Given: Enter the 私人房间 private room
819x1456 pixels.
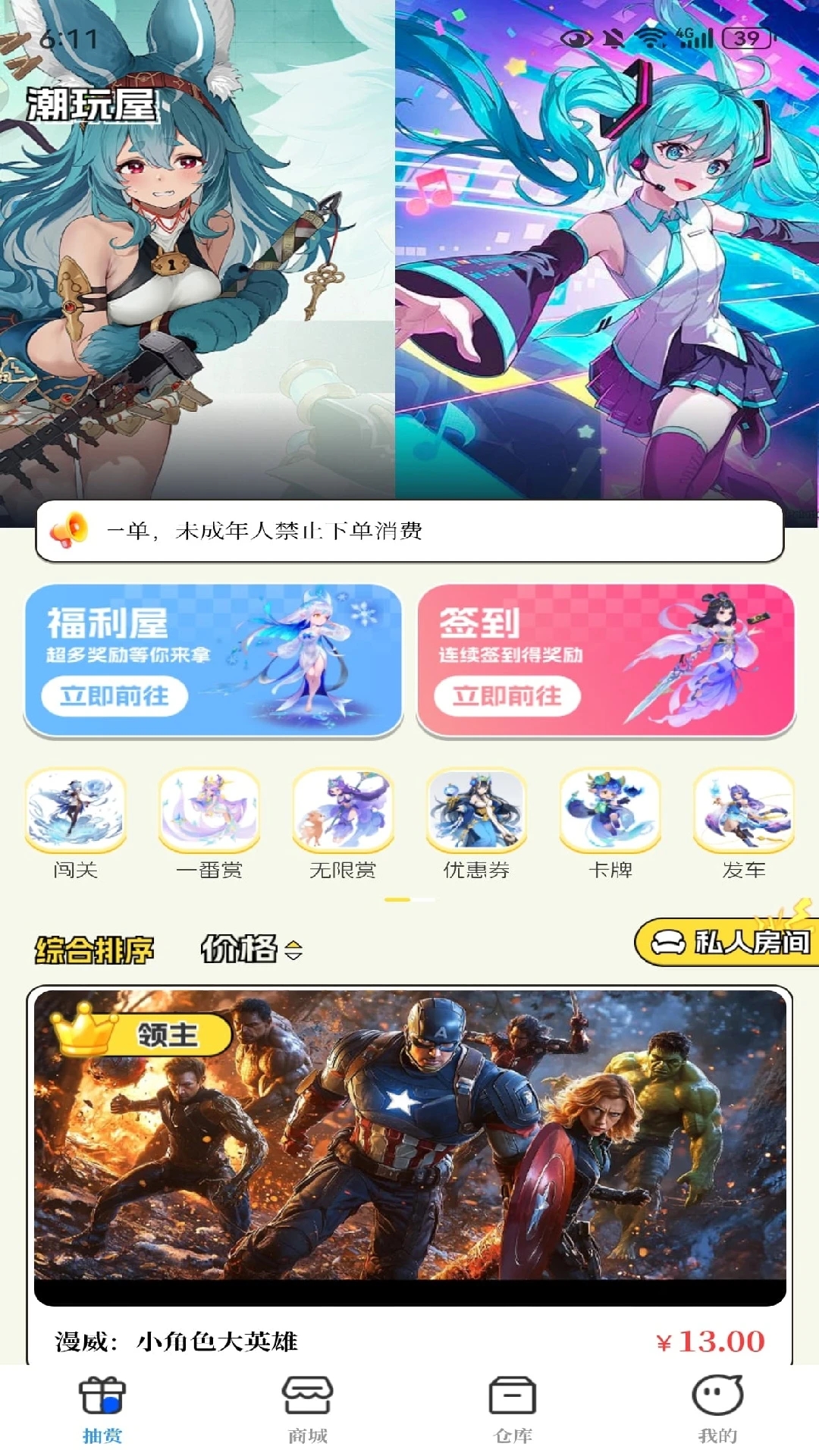Looking at the screenshot, I should pyautogui.click(x=730, y=943).
